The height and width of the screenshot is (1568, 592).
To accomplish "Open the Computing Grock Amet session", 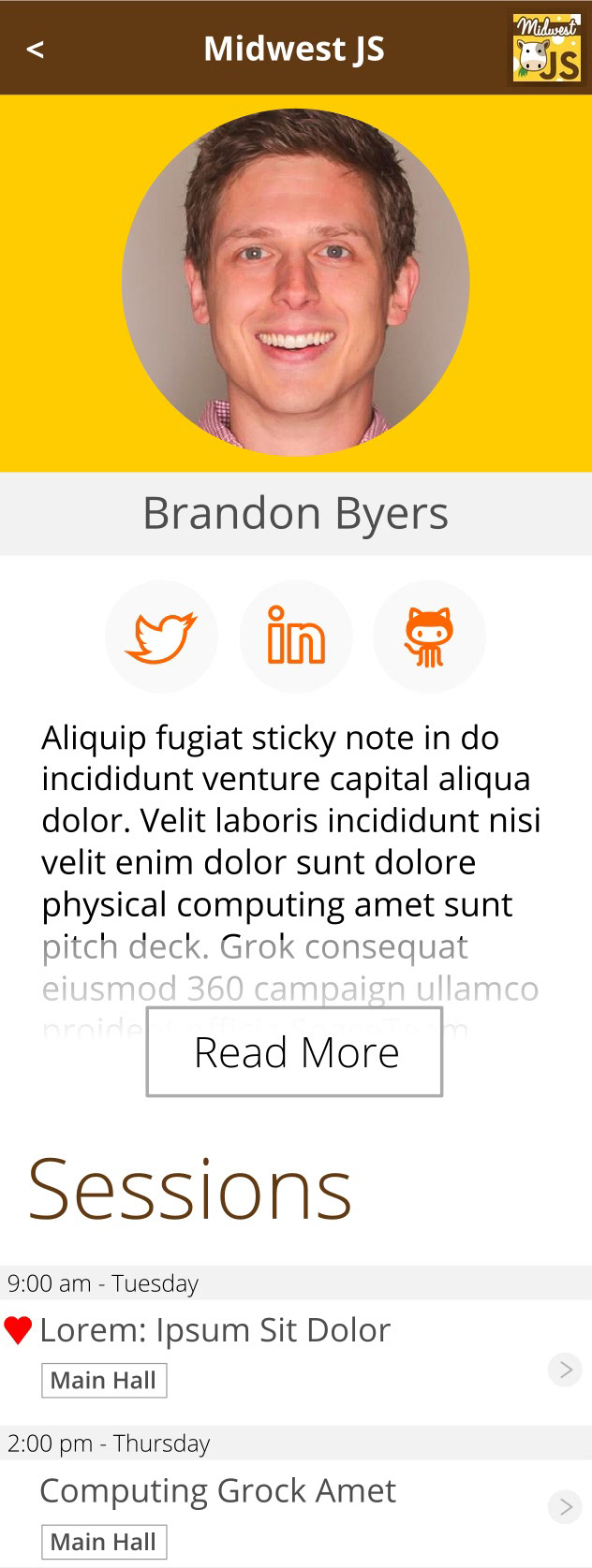I will tap(564, 1506).
